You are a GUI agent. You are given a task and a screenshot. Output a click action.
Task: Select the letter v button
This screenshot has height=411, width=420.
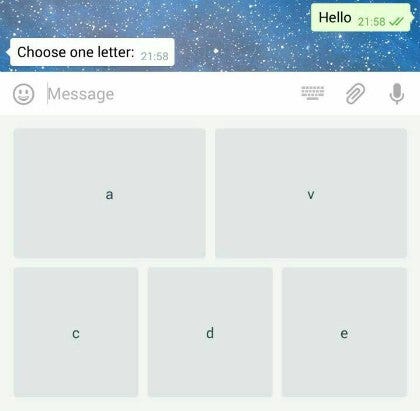[311, 193]
